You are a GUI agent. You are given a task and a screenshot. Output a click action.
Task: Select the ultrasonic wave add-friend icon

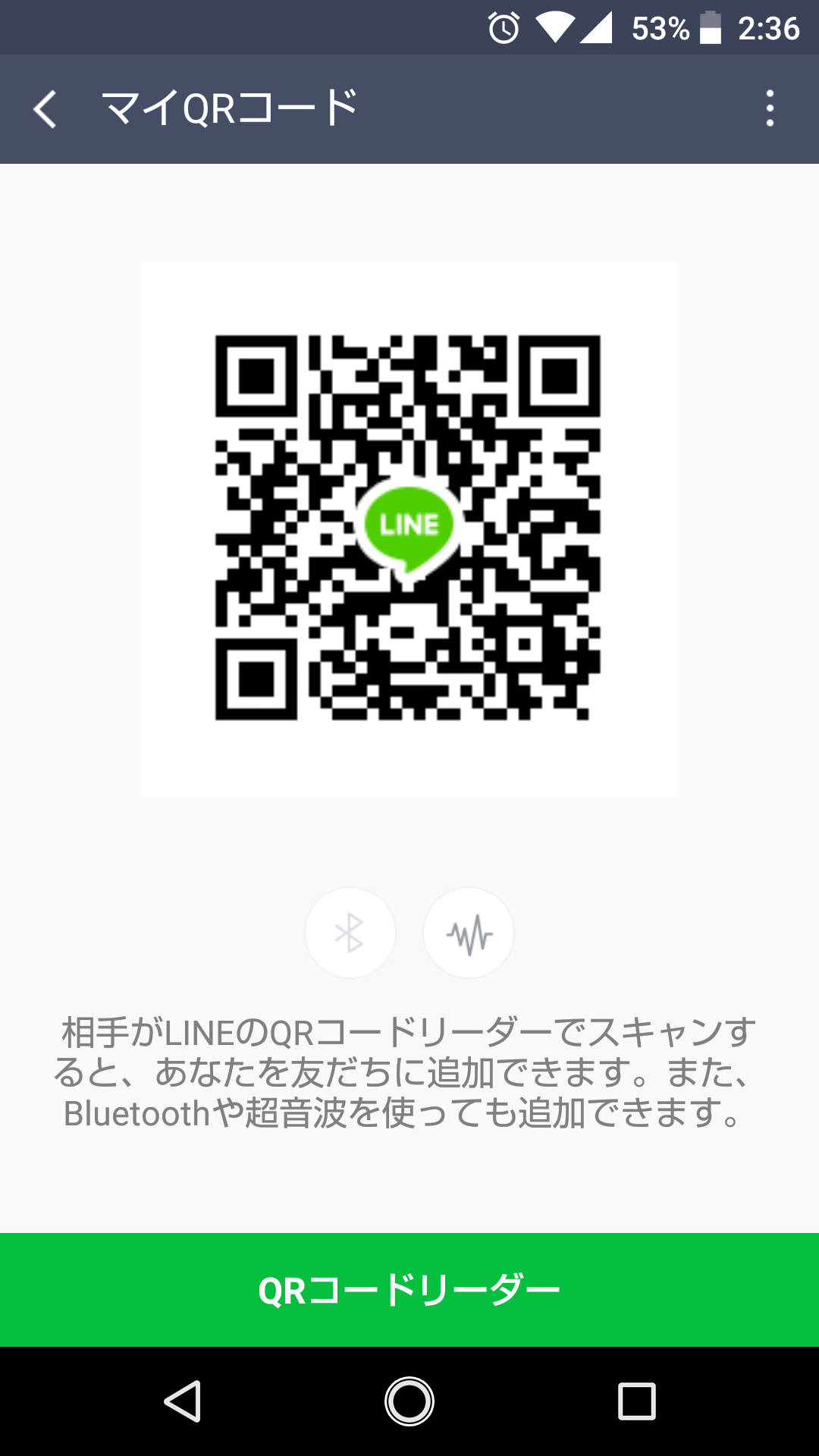coord(469,933)
